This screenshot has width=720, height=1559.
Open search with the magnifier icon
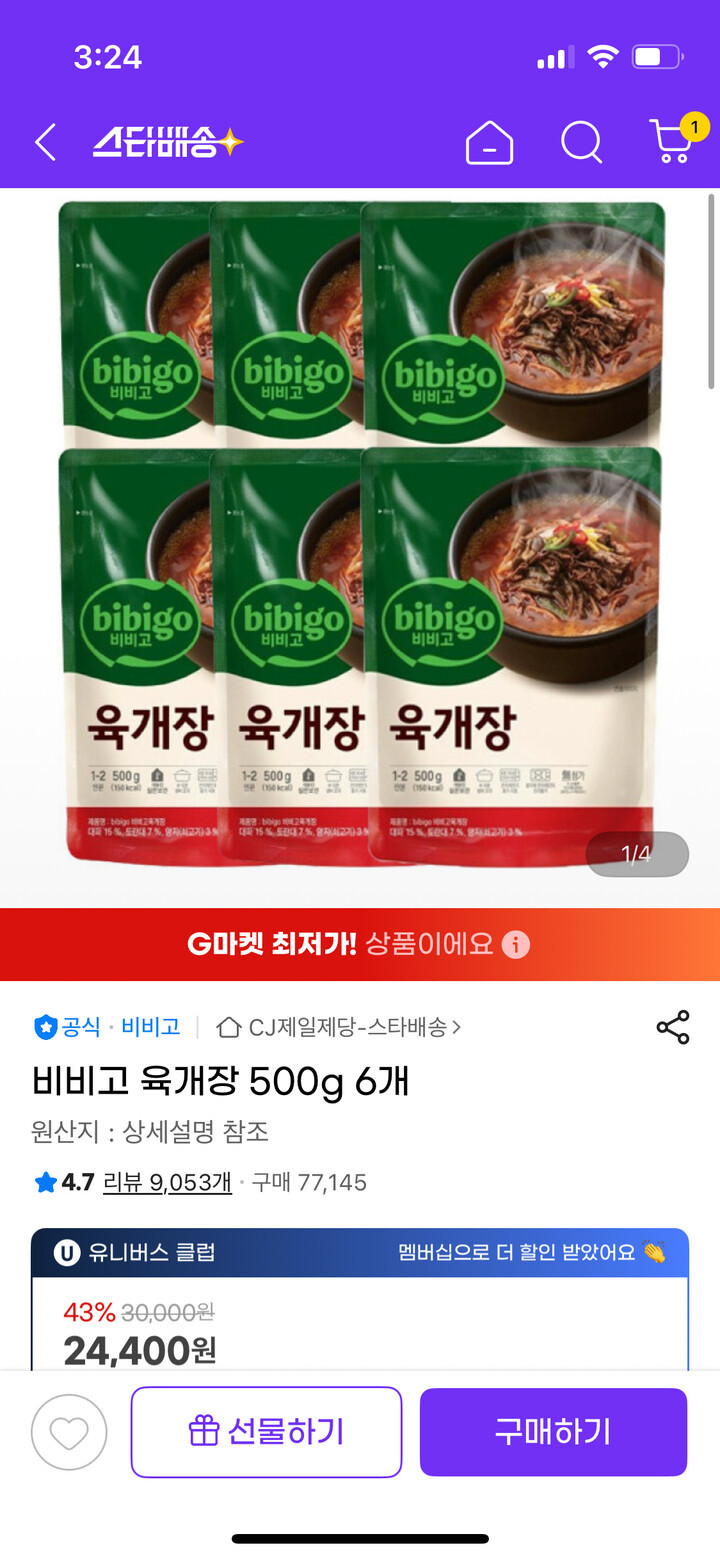(x=581, y=143)
